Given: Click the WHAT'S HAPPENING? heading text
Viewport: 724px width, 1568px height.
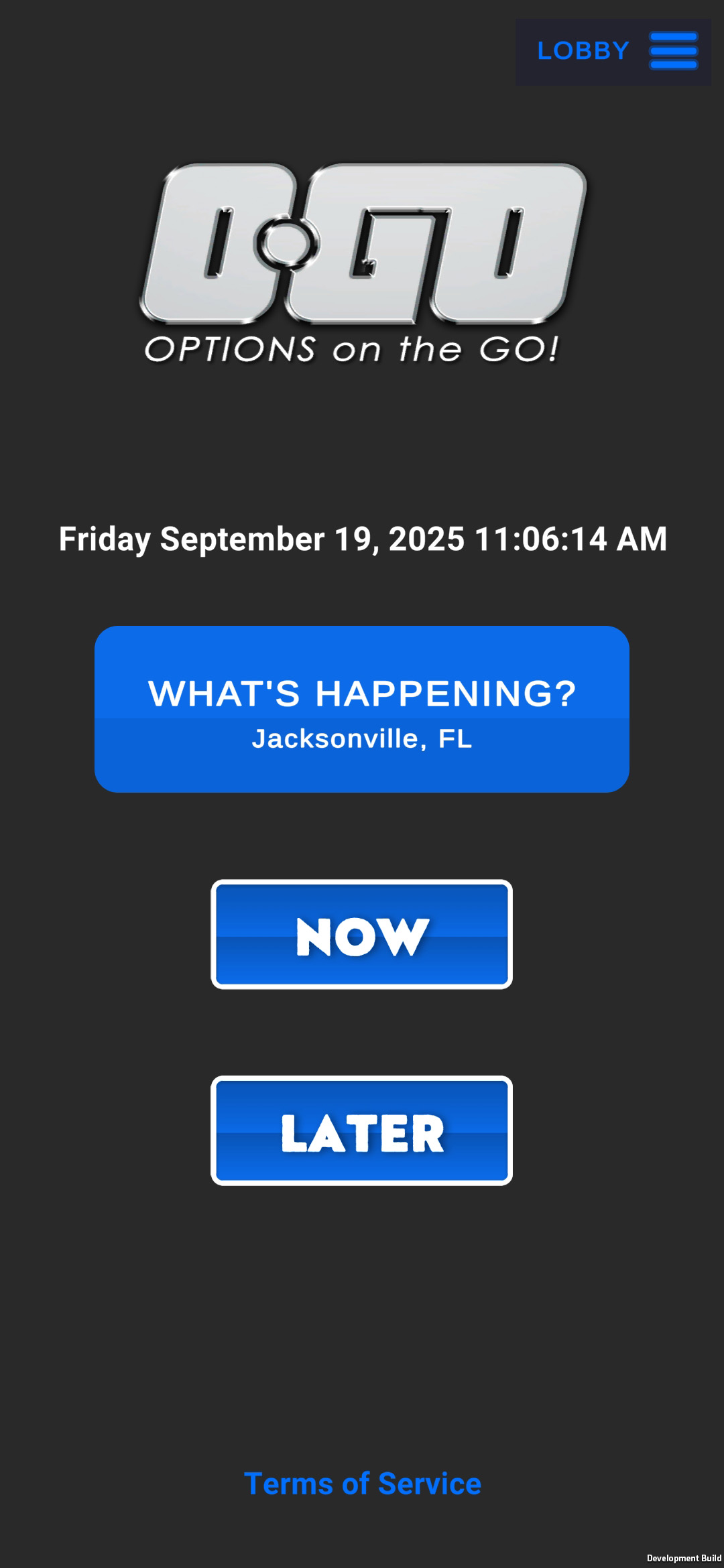Looking at the screenshot, I should [x=362, y=695].
